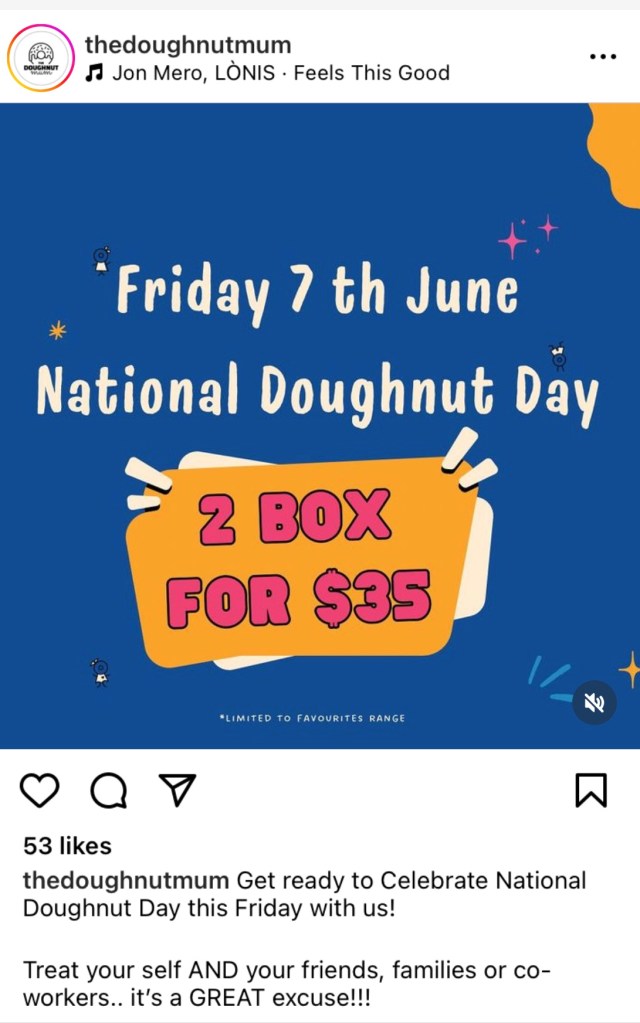This screenshot has width=640, height=1023.
Task: Open thedoughnutmum profile picture story
Action: coord(41,59)
